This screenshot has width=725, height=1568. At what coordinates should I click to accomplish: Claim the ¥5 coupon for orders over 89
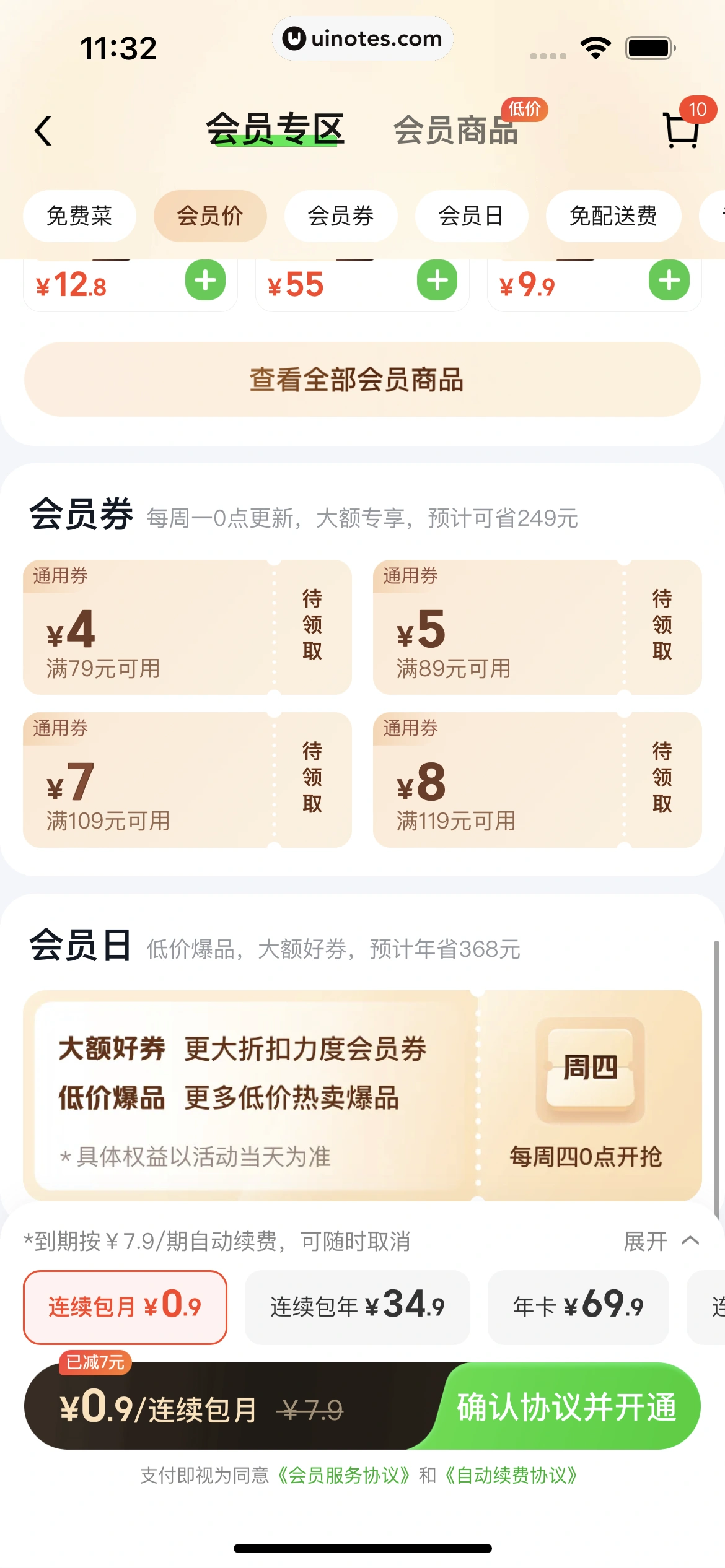(x=662, y=626)
